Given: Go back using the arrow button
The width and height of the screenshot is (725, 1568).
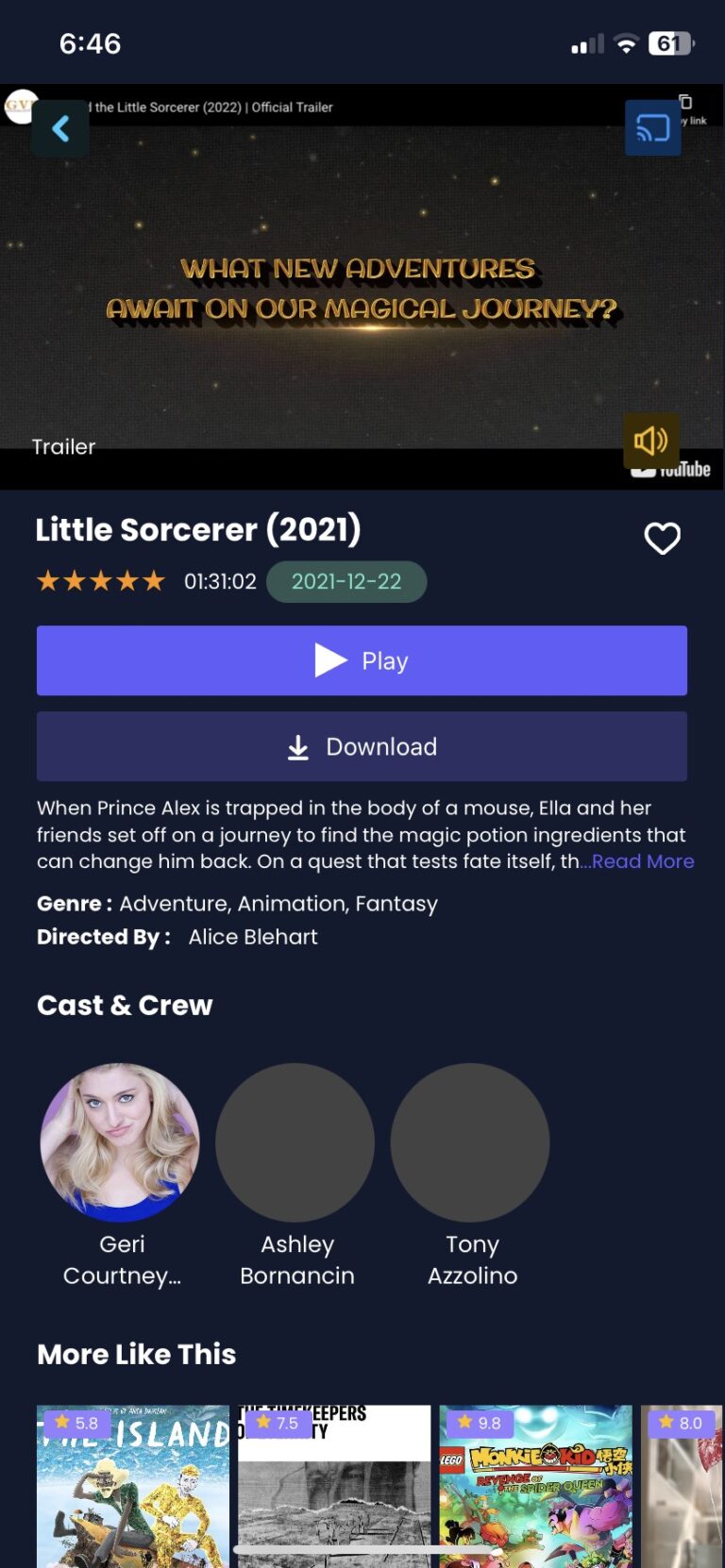Looking at the screenshot, I should tap(60, 128).
